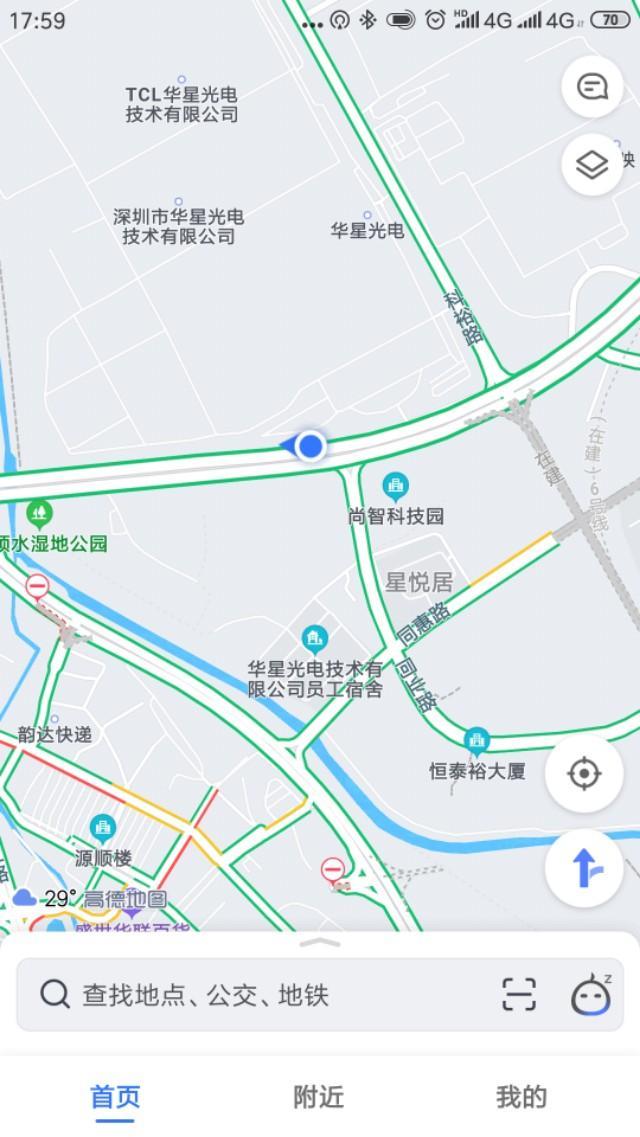
Task: Select the 源顺楼 place marker
Action: click(103, 828)
